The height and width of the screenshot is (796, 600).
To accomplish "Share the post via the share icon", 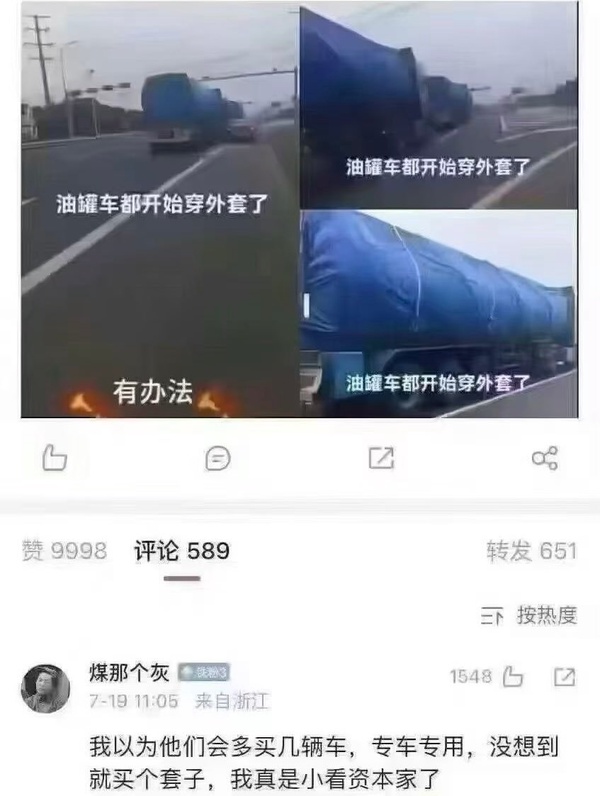I will point(544,458).
